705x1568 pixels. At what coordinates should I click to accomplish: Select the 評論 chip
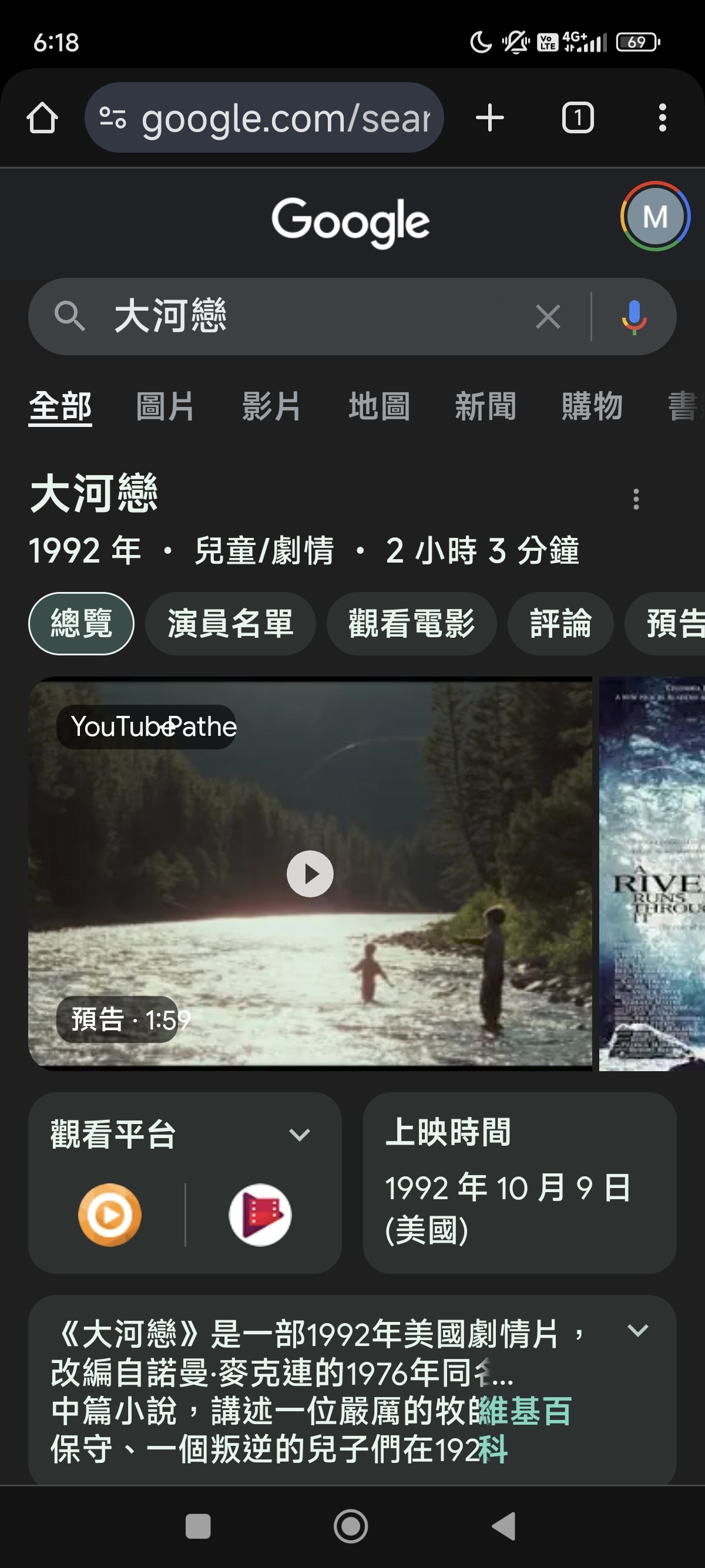[x=560, y=624]
